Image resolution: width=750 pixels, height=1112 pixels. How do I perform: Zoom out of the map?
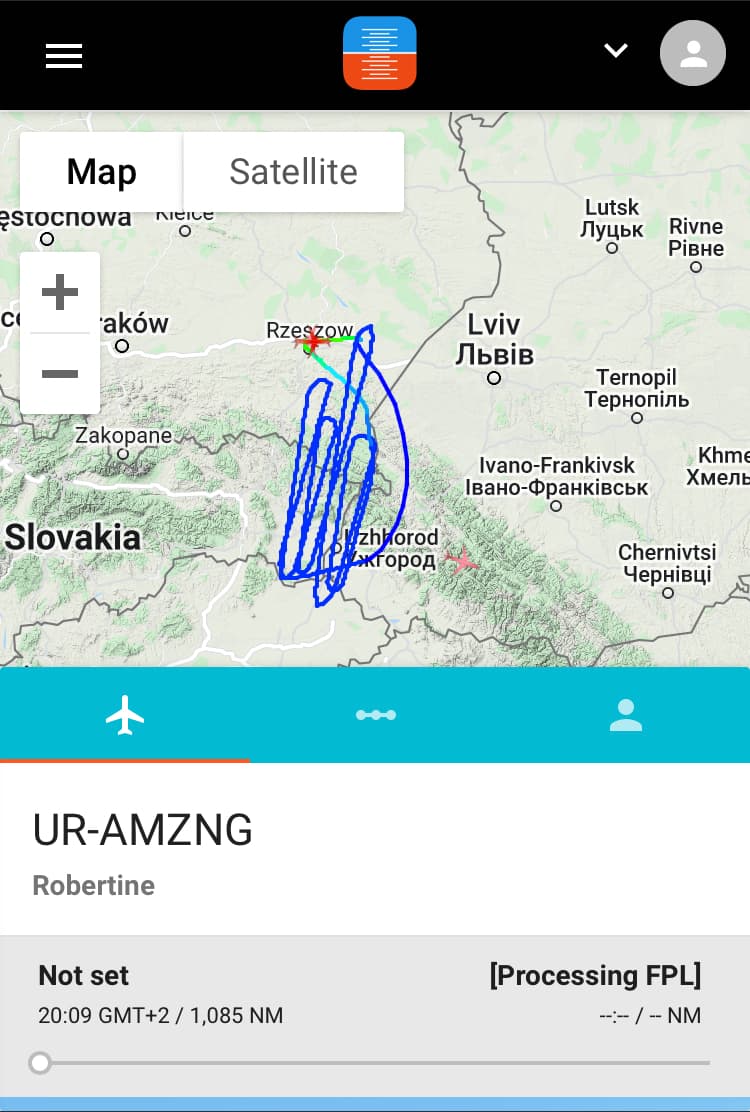[60, 373]
